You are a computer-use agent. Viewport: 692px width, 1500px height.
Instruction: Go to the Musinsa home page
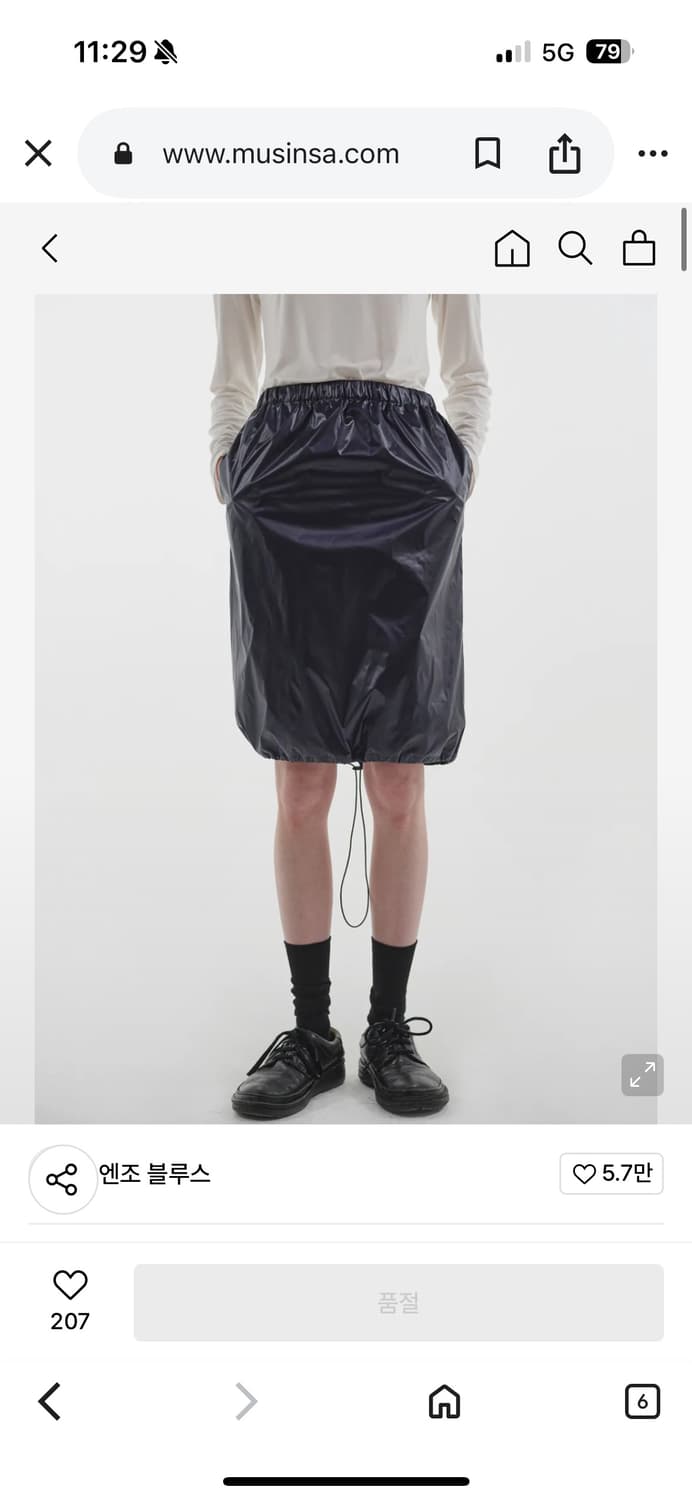point(512,248)
